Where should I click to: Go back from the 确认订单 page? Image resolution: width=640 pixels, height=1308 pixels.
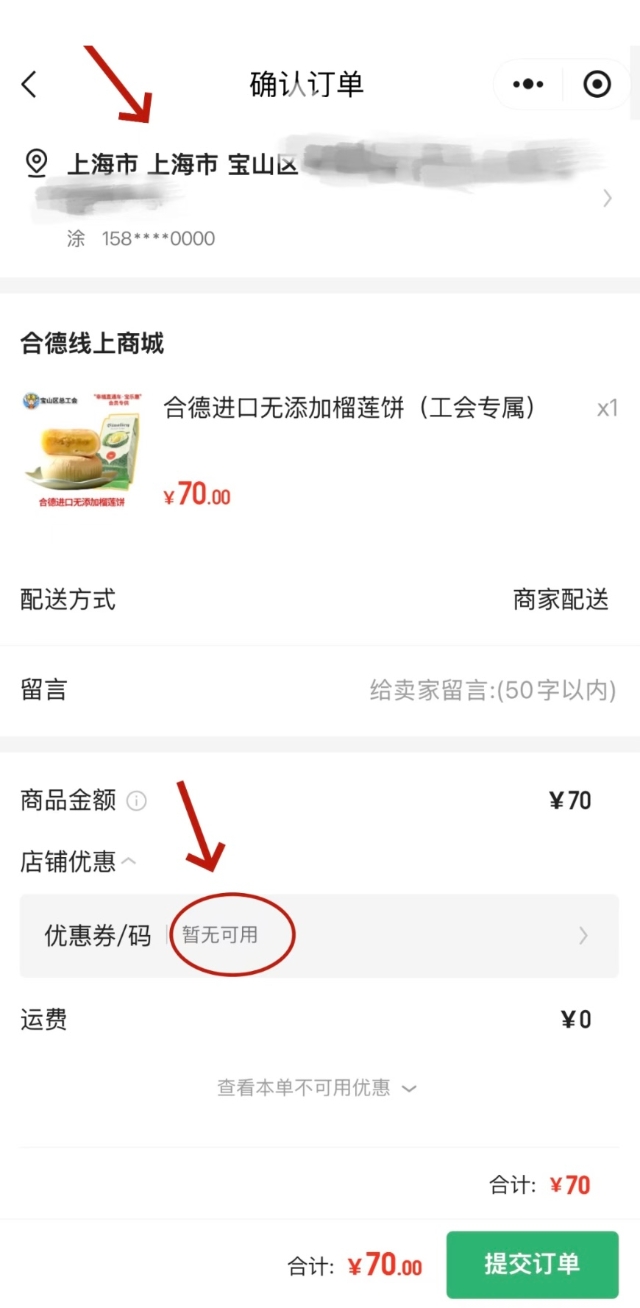click(x=29, y=85)
